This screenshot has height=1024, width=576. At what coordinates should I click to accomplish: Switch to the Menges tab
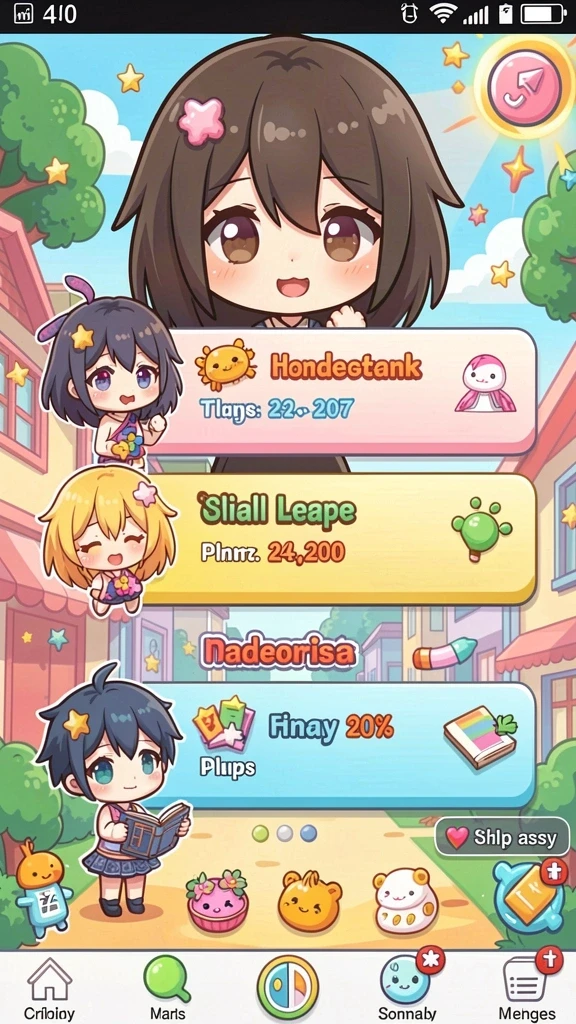[x=526, y=988]
